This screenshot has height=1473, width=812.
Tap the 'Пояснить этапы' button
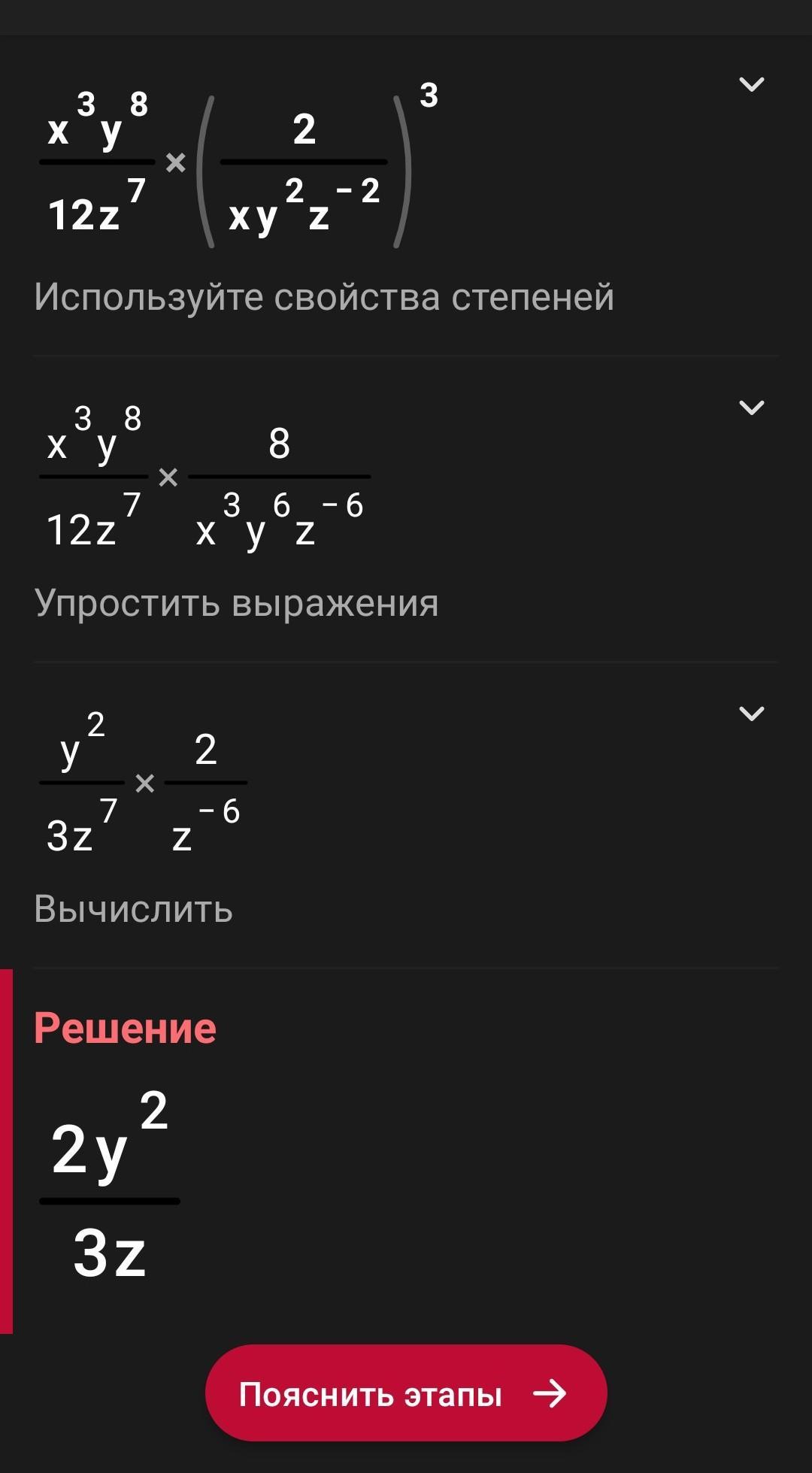click(x=405, y=1393)
